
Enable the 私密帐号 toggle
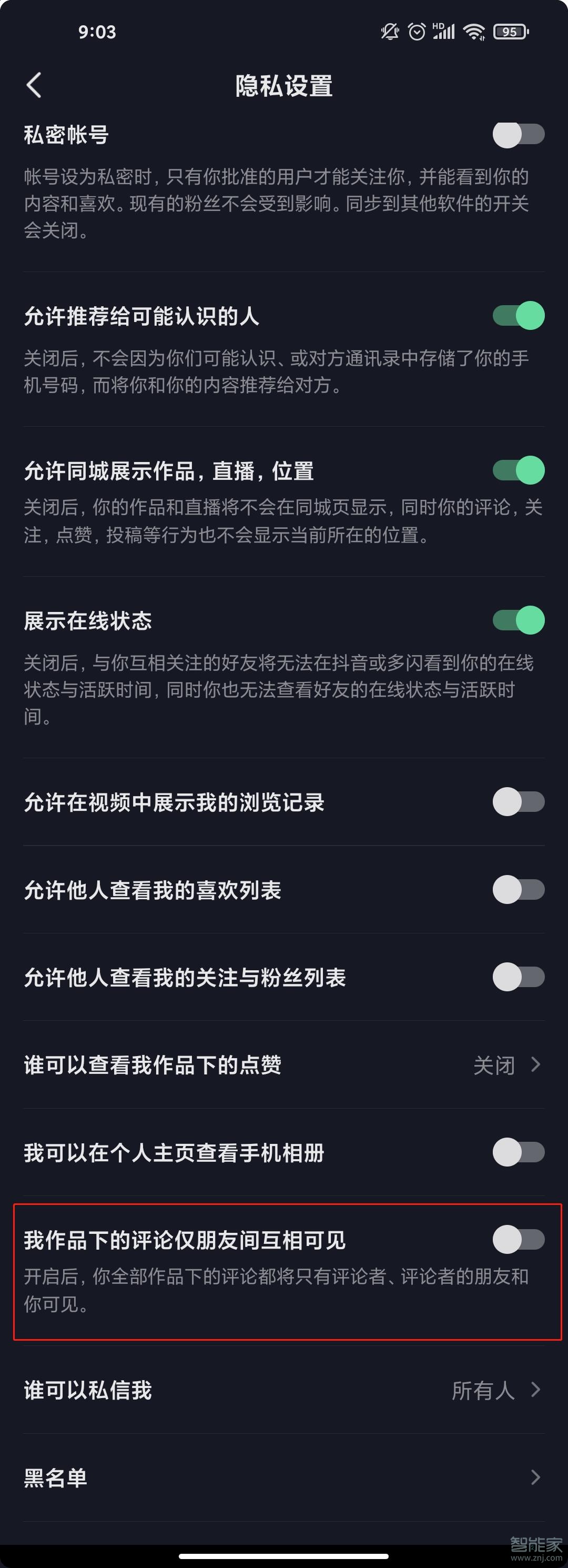pyautogui.click(x=518, y=135)
